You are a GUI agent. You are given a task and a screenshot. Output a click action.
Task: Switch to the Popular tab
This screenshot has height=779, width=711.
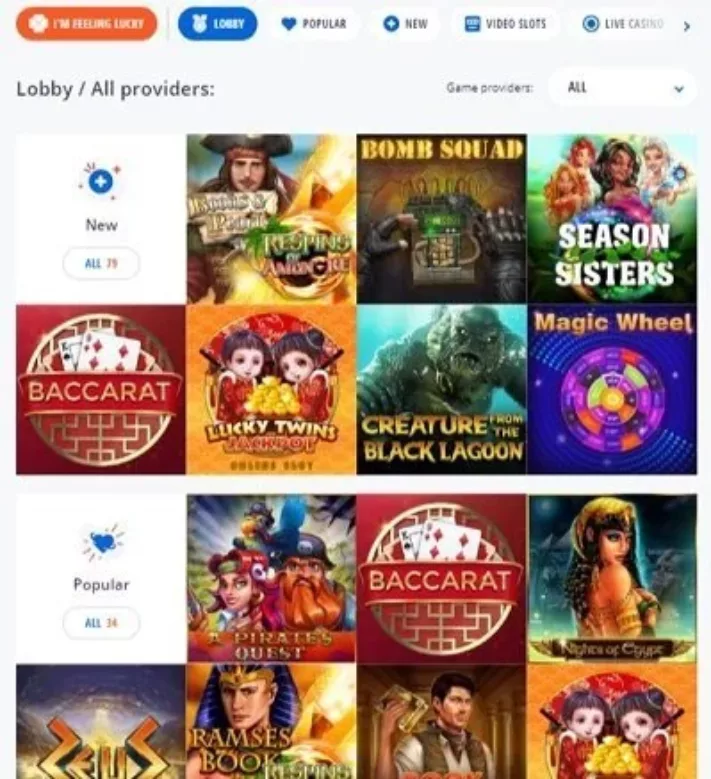313,24
